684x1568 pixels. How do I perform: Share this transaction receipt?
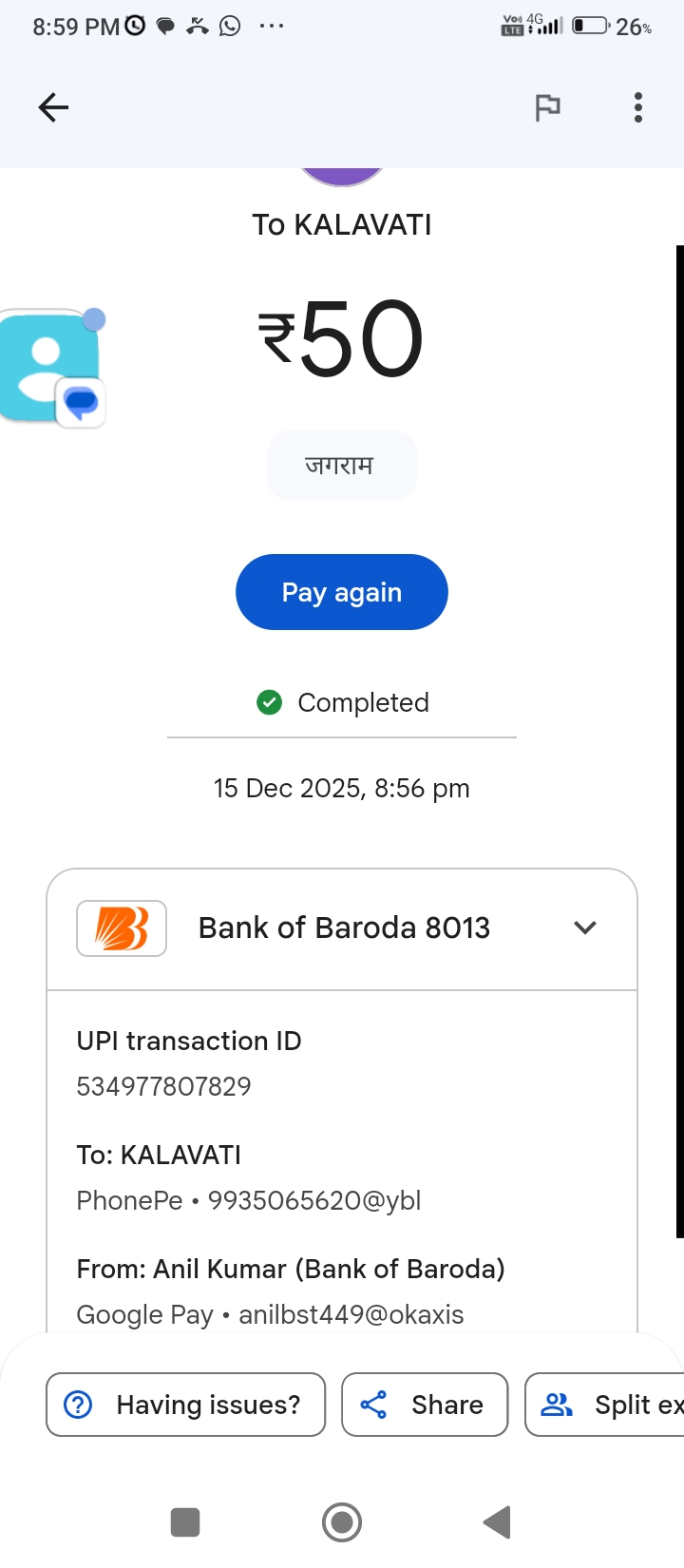pyautogui.click(x=425, y=1405)
